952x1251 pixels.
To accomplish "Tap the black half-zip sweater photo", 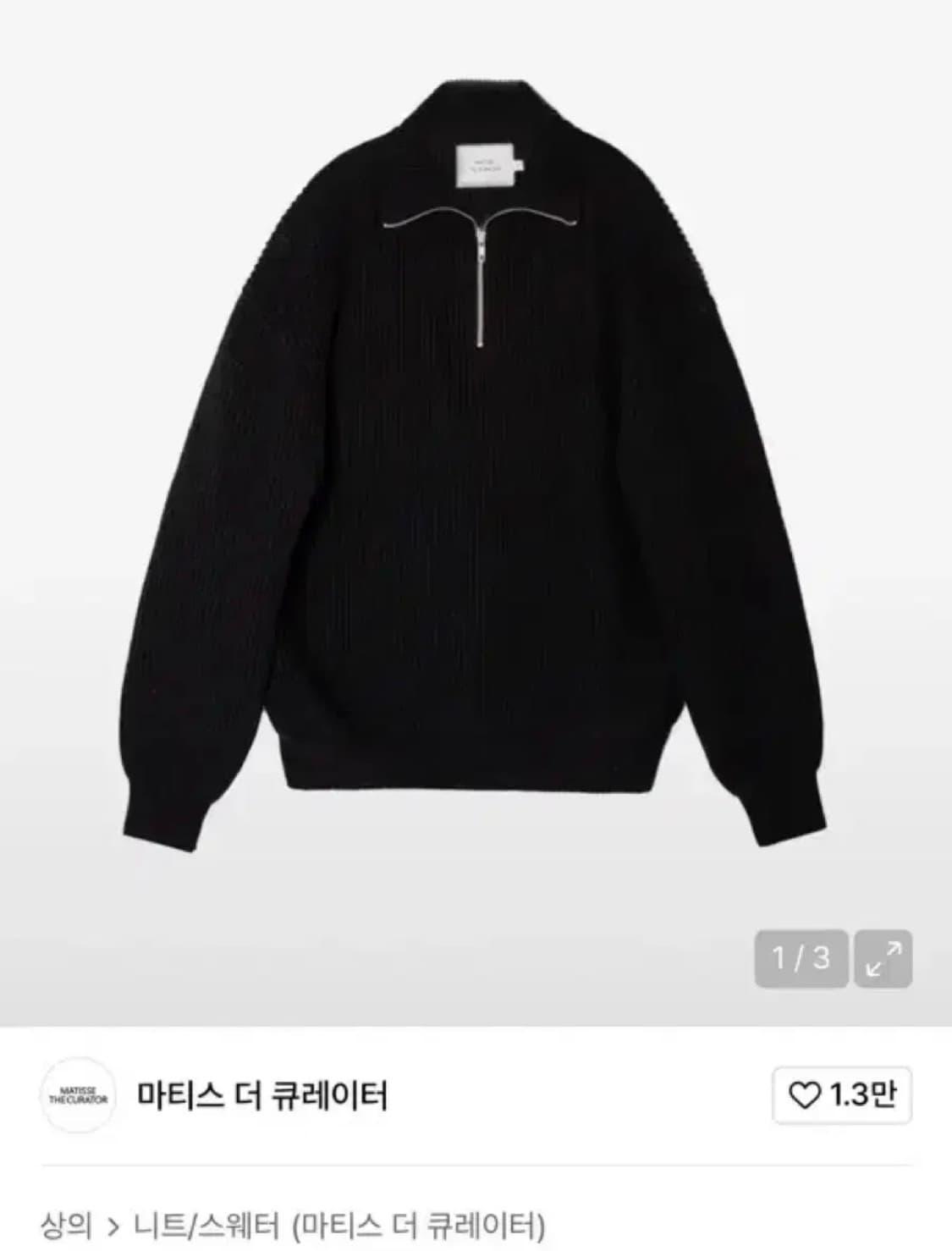I will pyautogui.click(x=476, y=474).
